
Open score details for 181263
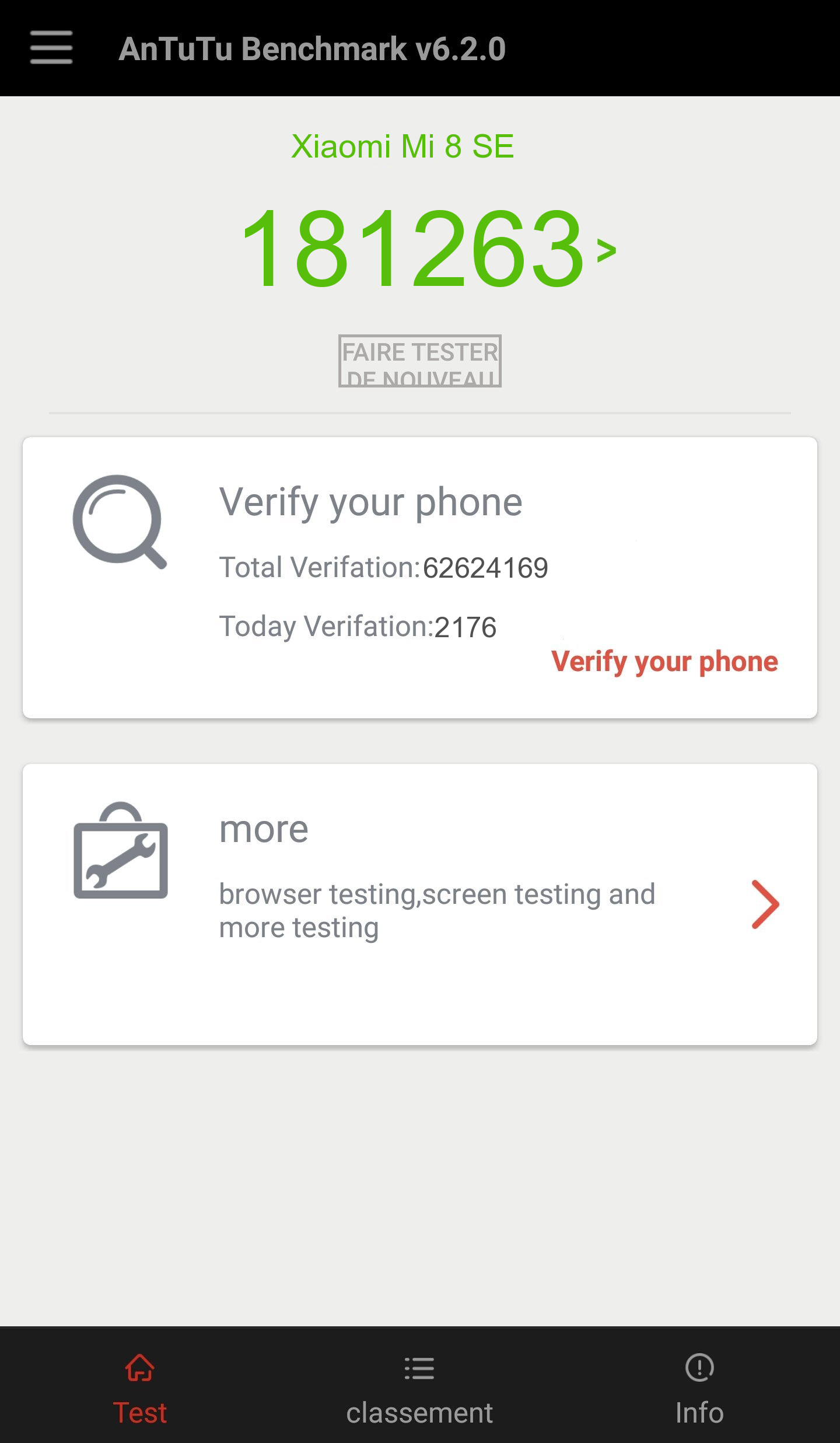428,250
